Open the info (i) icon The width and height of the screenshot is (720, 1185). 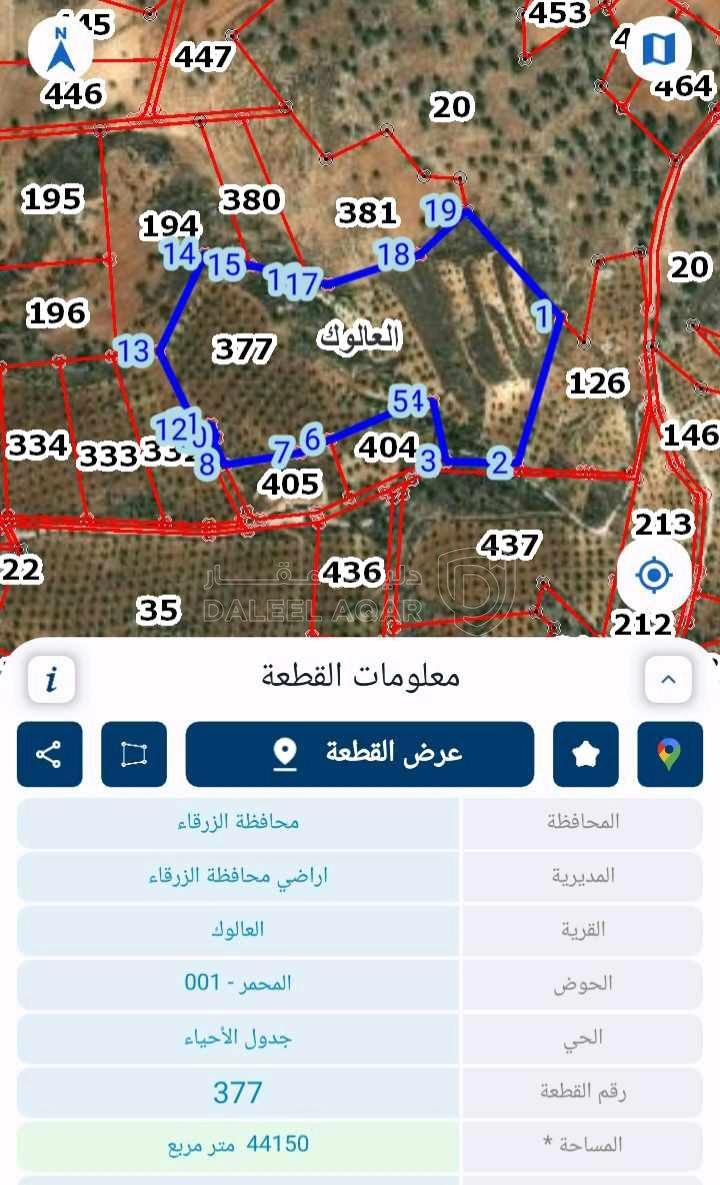50,678
